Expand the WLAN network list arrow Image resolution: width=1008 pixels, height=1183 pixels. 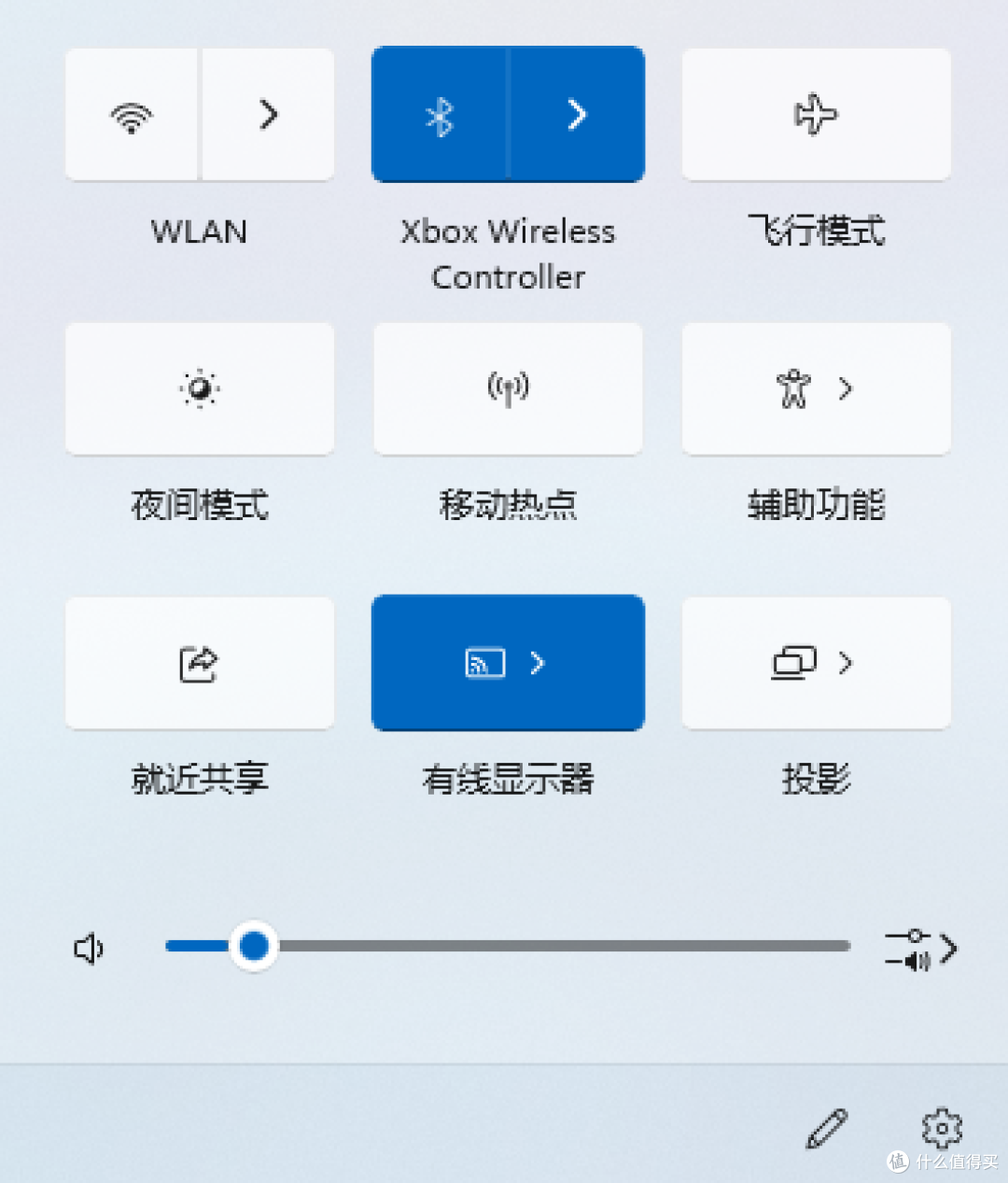(x=269, y=116)
